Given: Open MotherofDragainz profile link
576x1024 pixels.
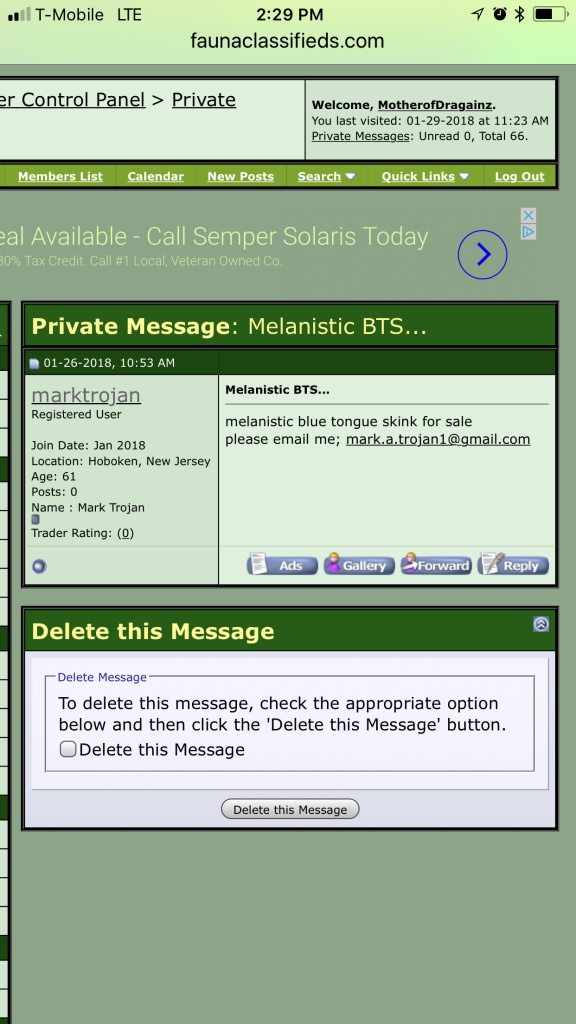Looking at the screenshot, I should tap(435, 104).
